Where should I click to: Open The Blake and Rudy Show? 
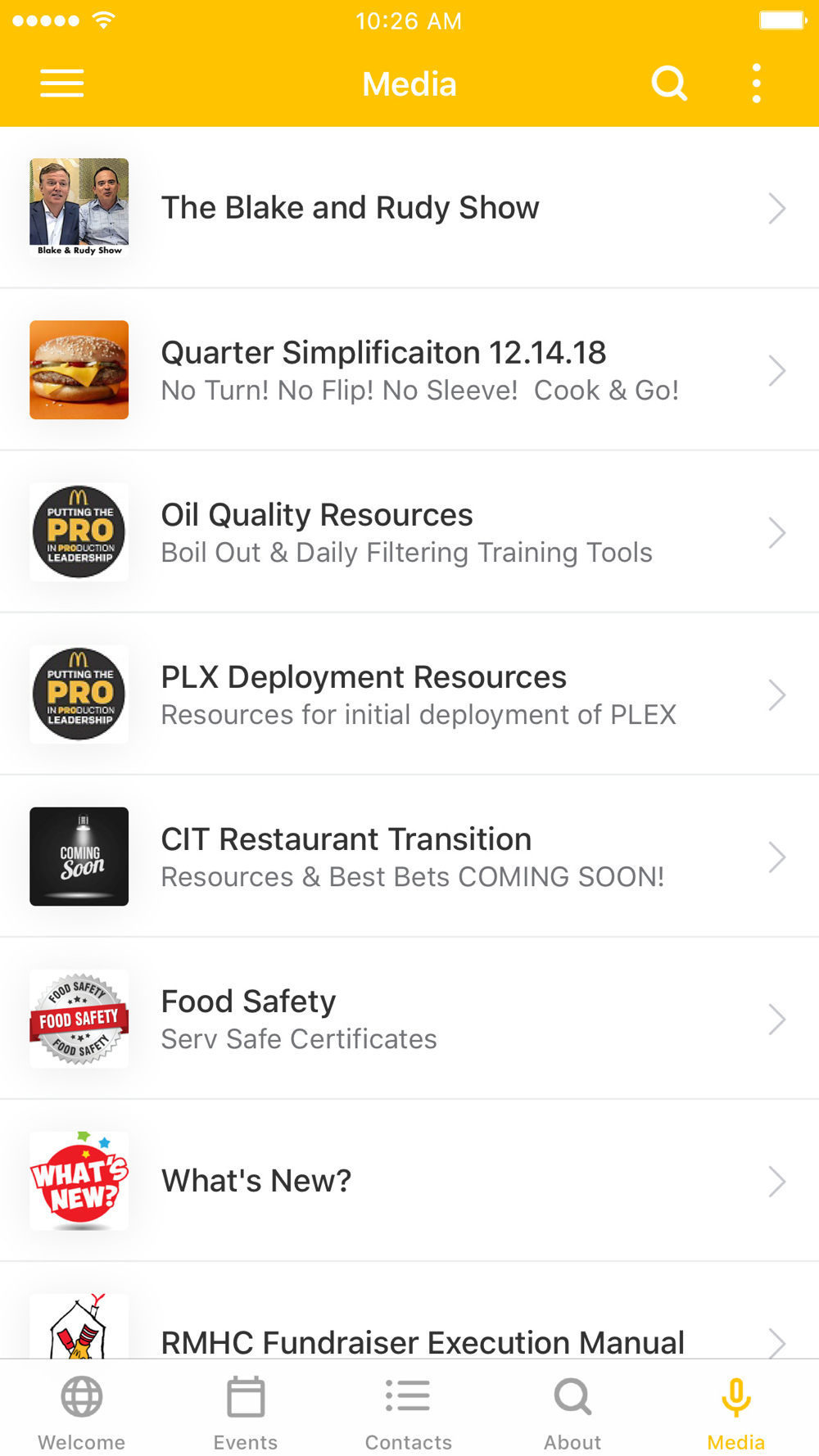(x=409, y=208)
